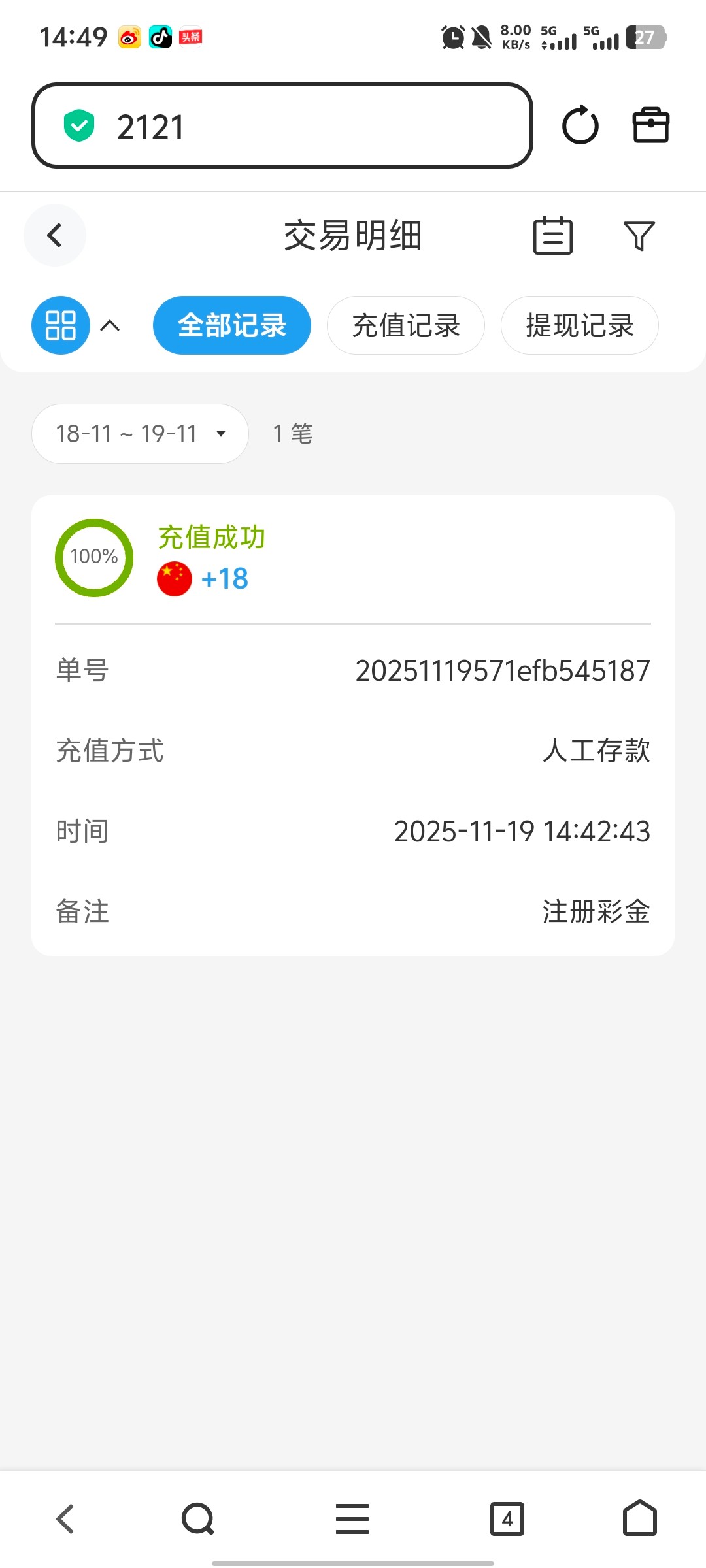
Task: Go back from 交易明细 page
Action: [55, 235]
